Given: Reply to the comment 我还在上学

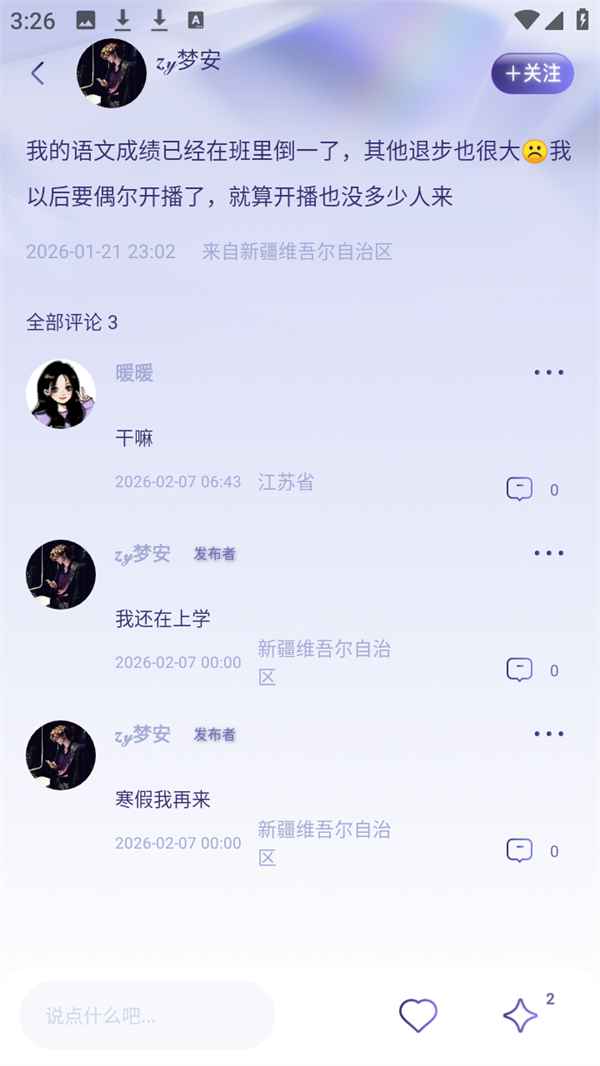Looking at the screenshot, I should (520, 670).
